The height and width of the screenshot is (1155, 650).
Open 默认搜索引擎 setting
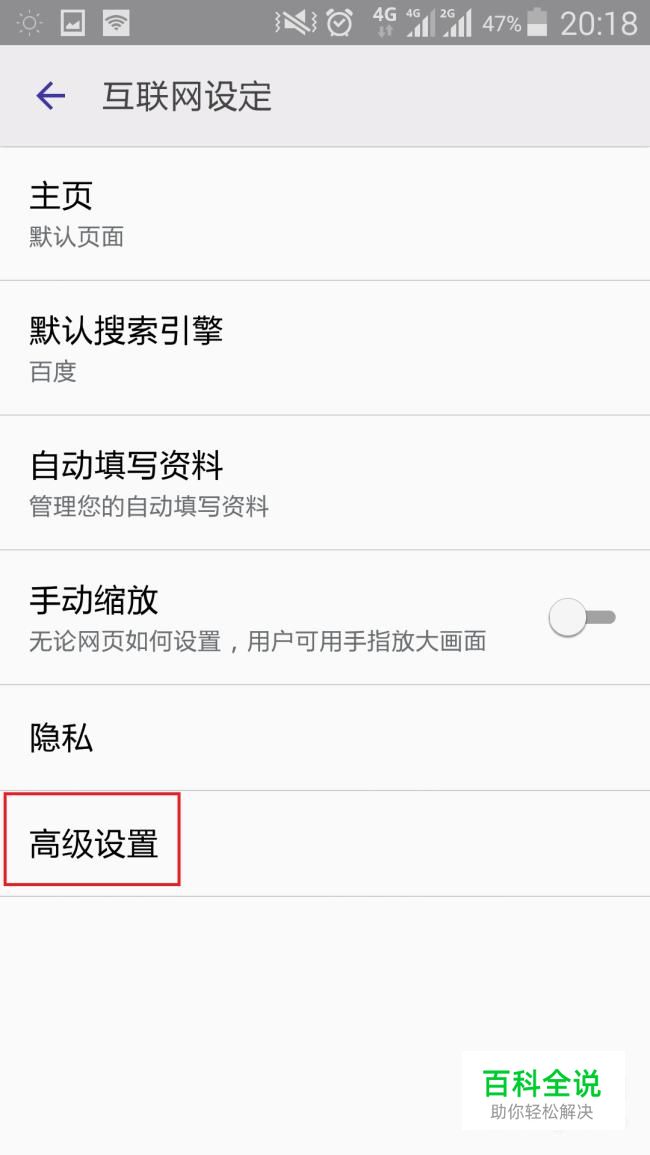pyautogui.click(x=324, y=348)
